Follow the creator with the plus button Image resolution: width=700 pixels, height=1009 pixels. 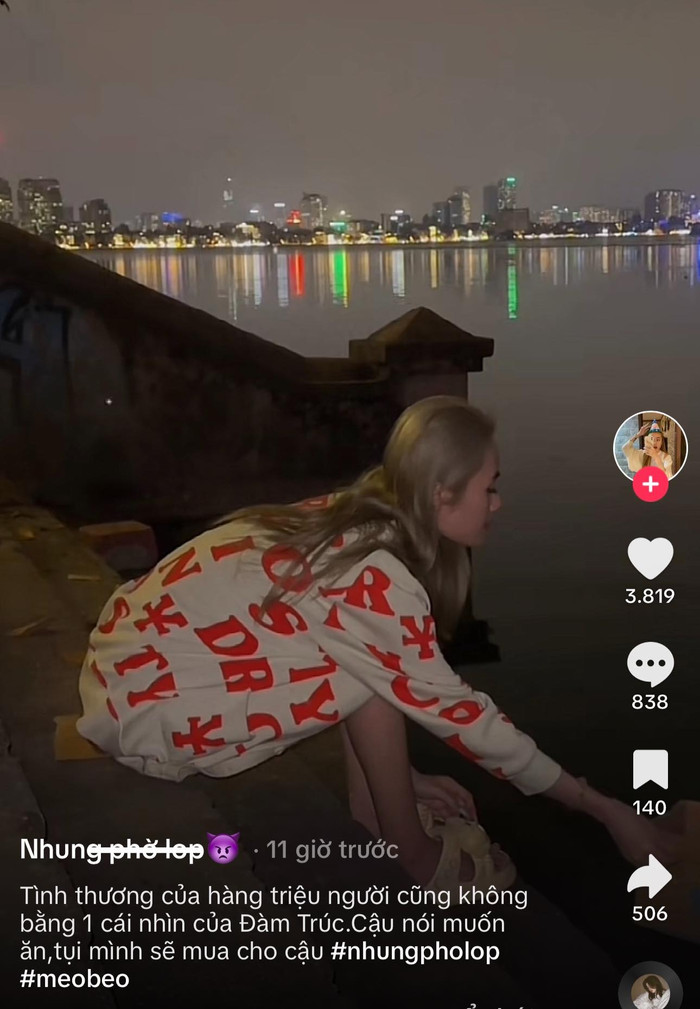coord(650,484)
